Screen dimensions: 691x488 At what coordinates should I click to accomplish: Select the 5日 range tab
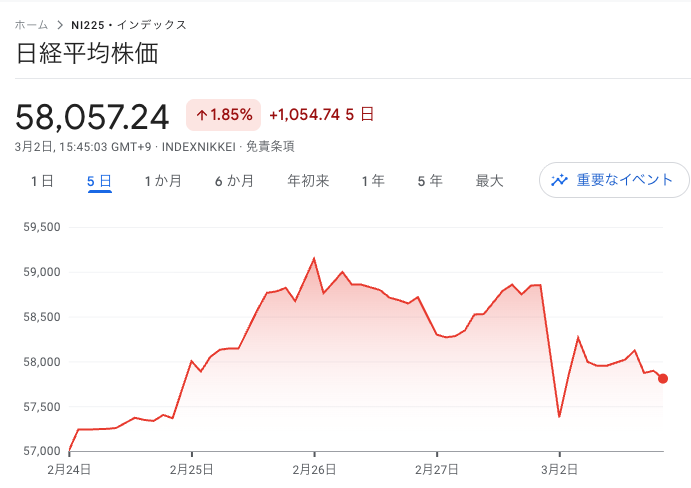[99, 181]
